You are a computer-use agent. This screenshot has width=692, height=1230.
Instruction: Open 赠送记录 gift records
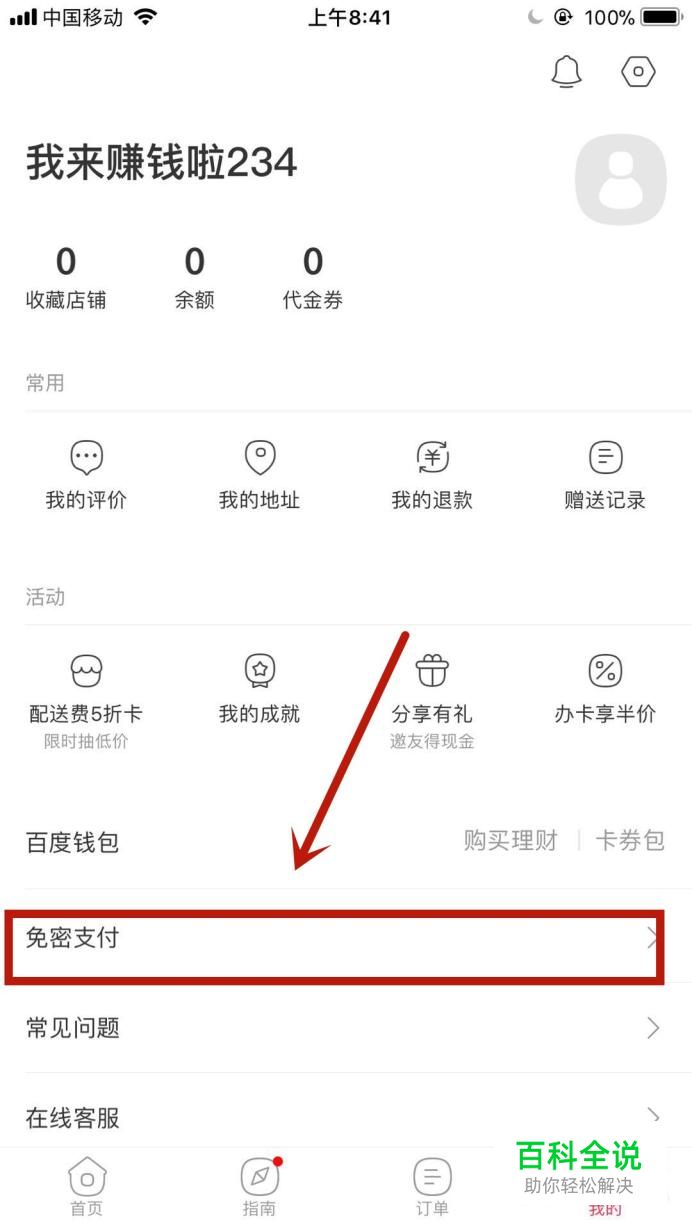point(605,475)
